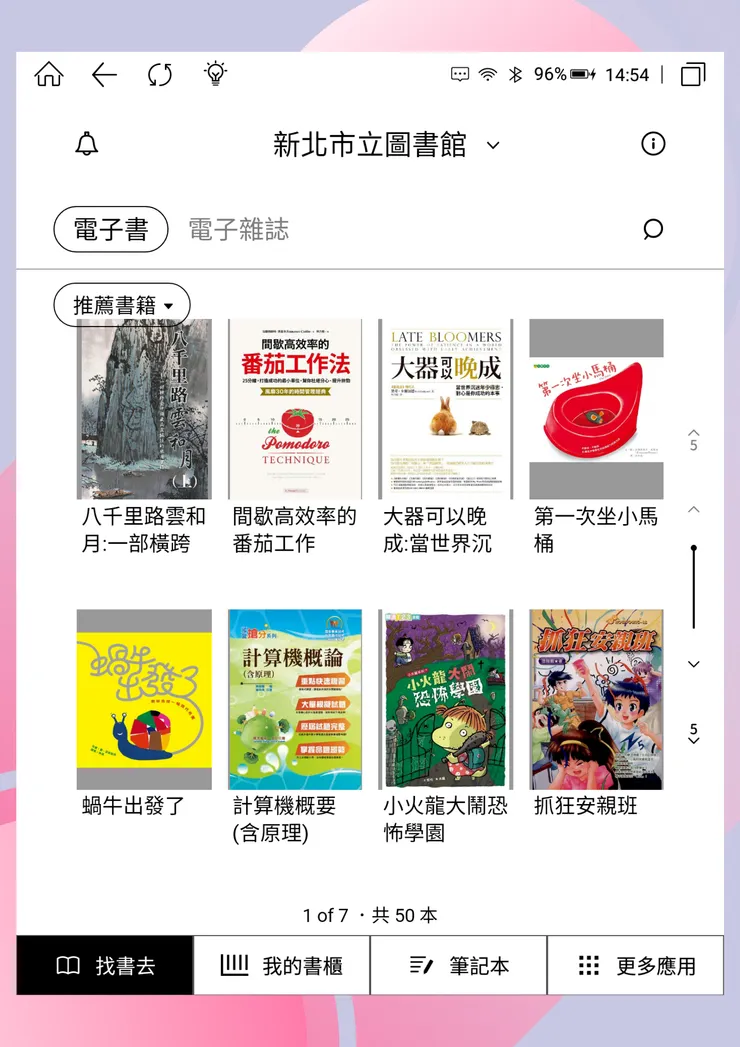Open search with the magnifier icon
The image size is (740, 1047).
pyautogui.click(x=653, y=229)
